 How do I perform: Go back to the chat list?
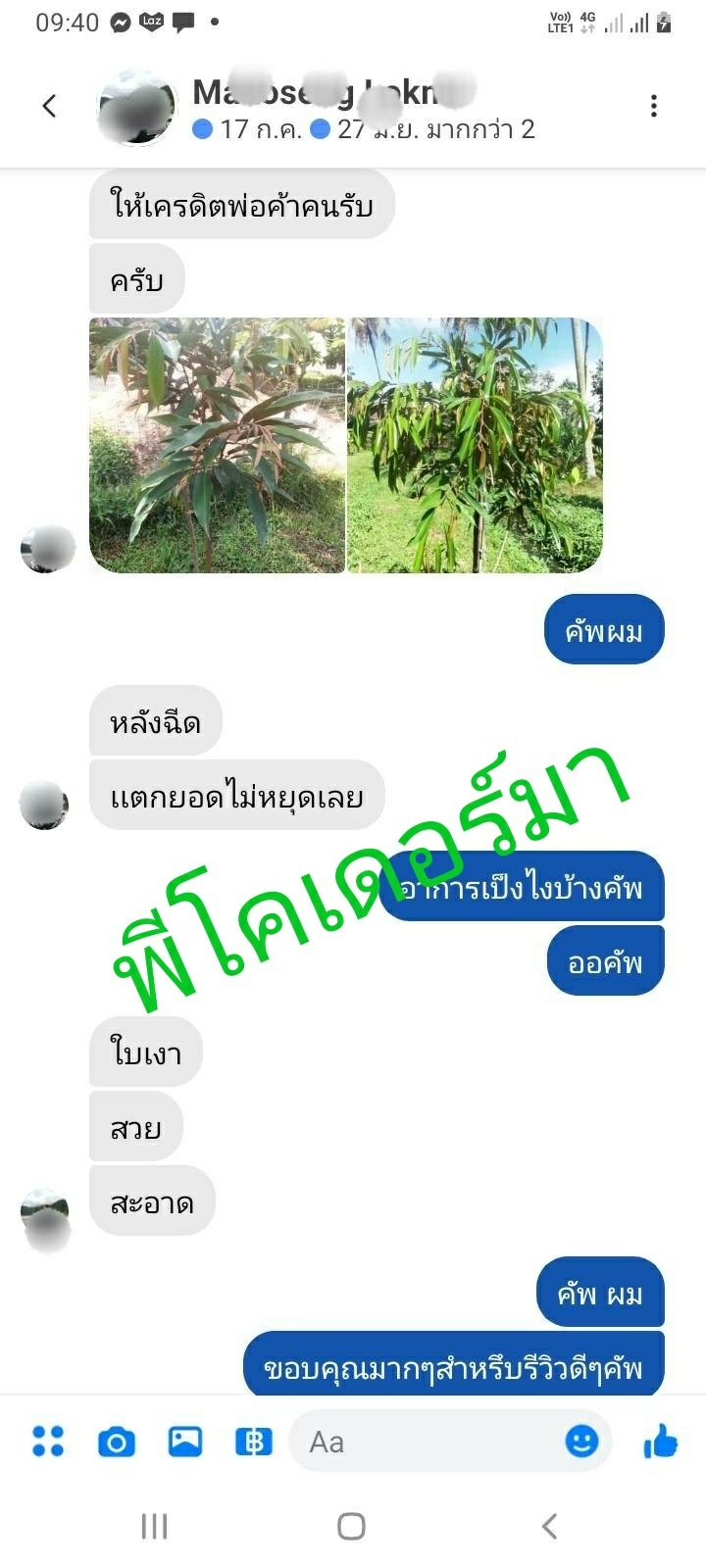pos(50,106)
